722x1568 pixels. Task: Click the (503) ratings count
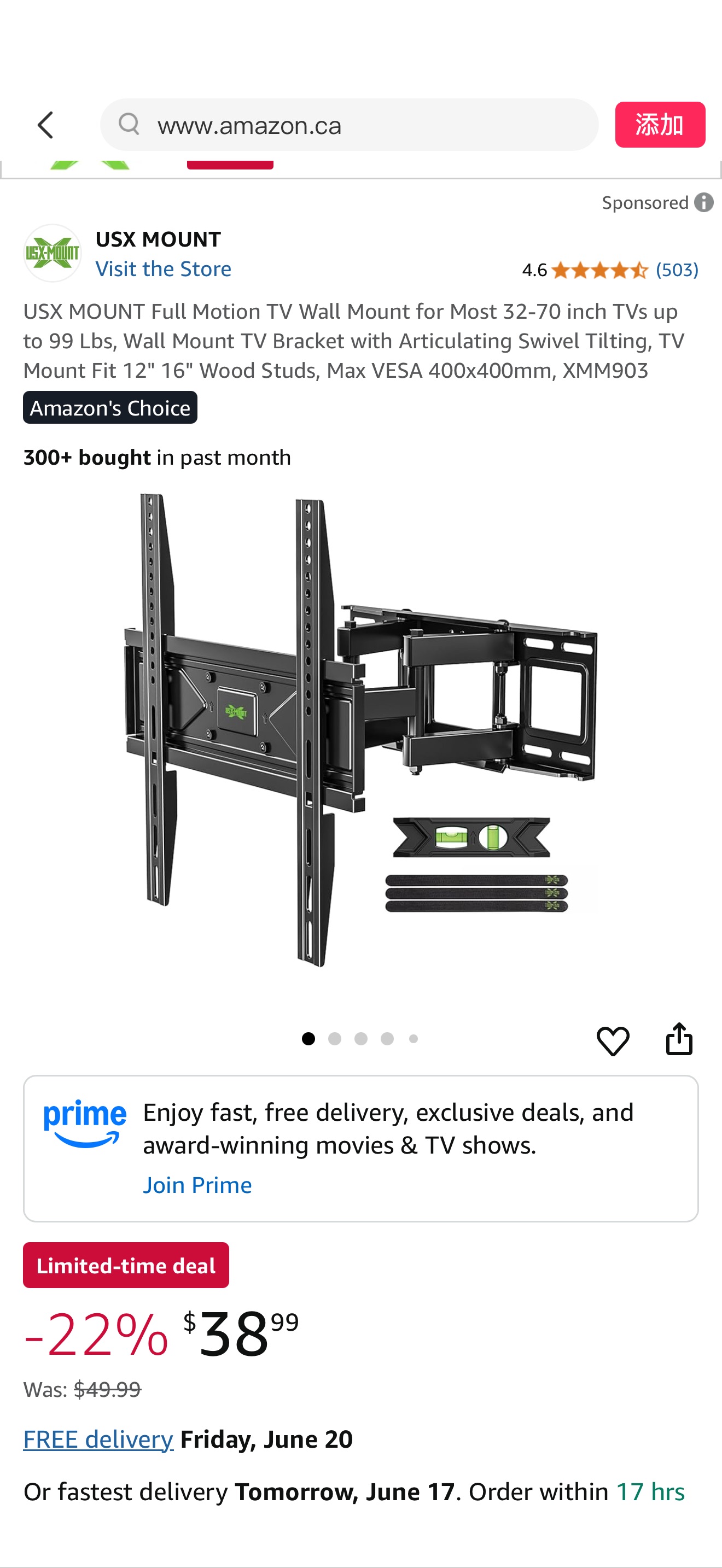pyautogui.click(x=678, y=270)
